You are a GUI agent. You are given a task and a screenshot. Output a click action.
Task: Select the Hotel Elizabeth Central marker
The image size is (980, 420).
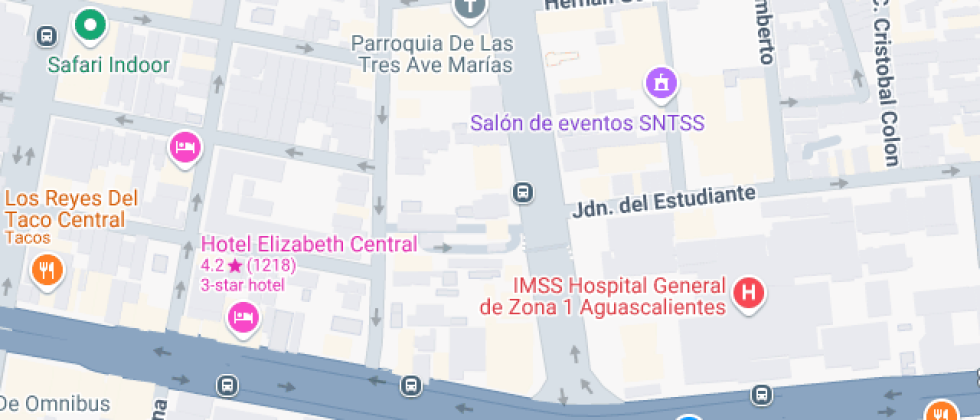(x=242, y=319)
